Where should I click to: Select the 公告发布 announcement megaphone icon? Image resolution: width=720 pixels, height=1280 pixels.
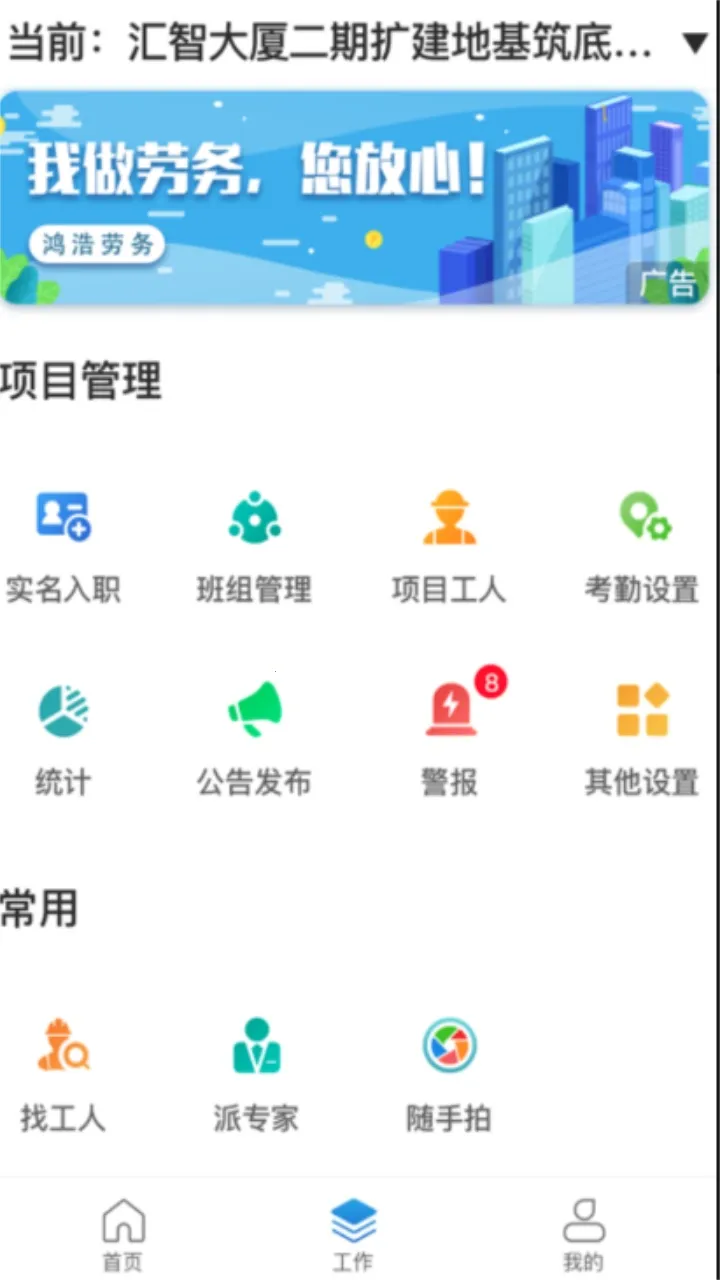[253, 708]
